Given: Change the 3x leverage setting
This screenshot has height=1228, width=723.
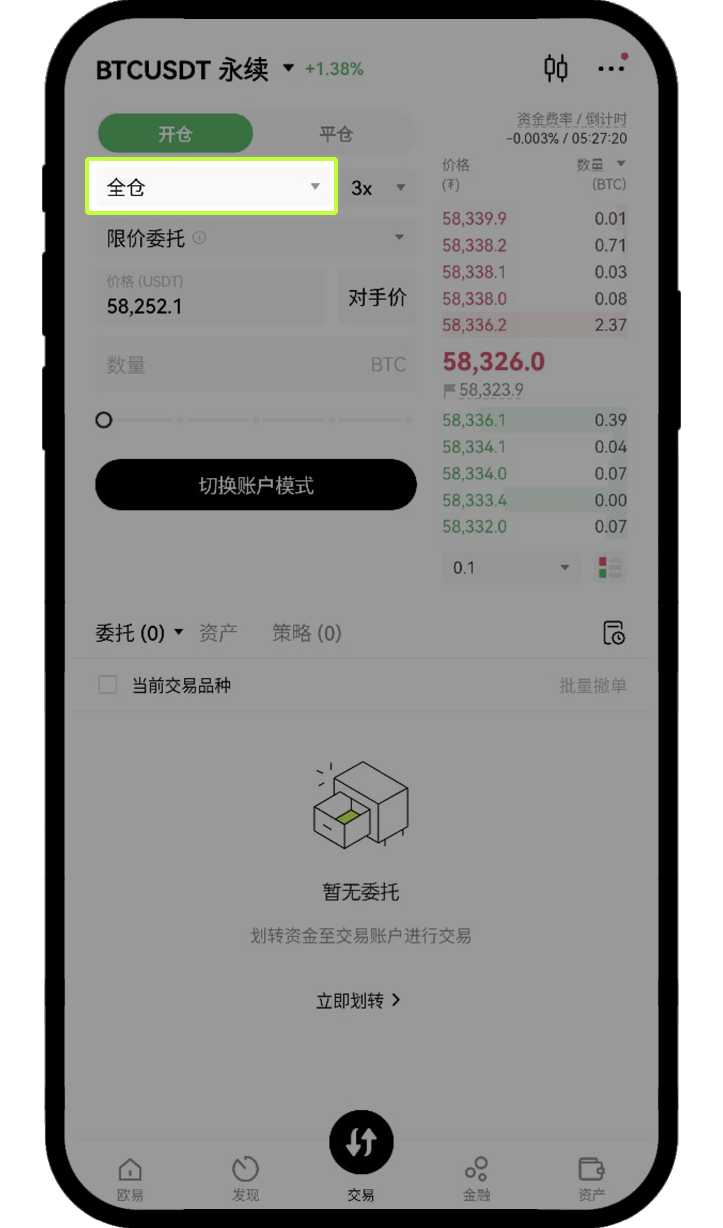Looking at the screenshot, I should pos(379,188).
